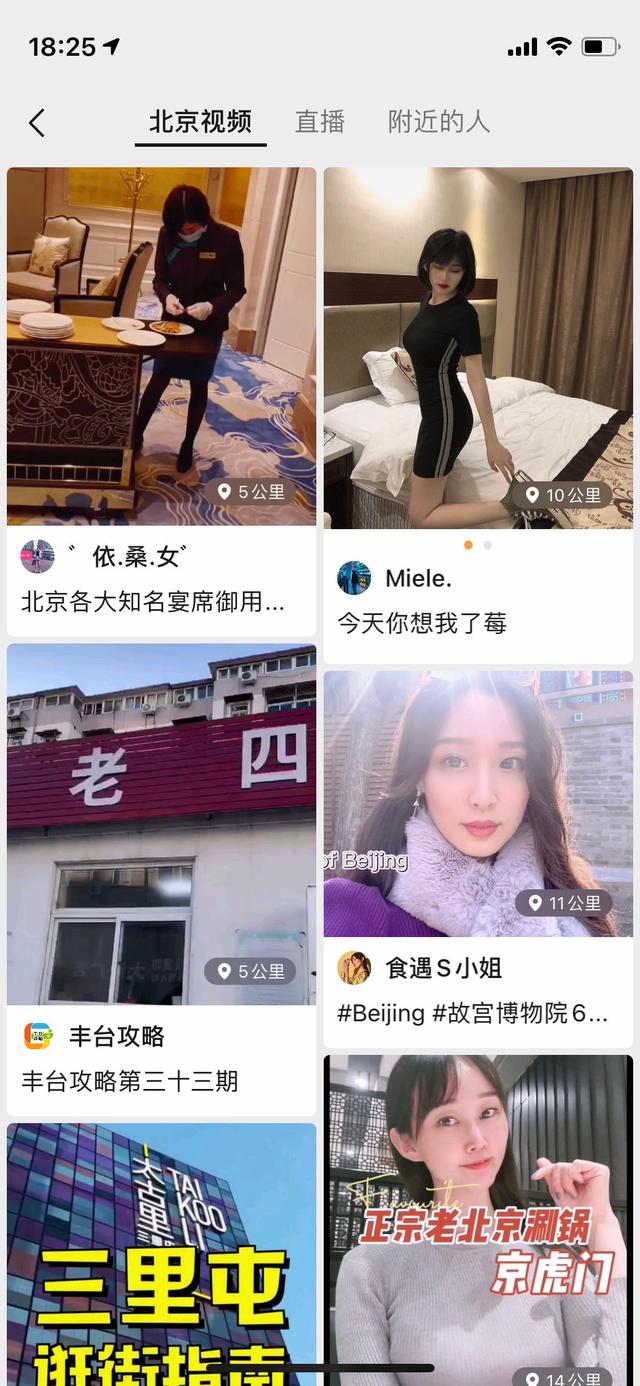640x1386 pixels.
Task: Go back using the arrow icon
Action: pyautogui.click(x=37, y=123)
